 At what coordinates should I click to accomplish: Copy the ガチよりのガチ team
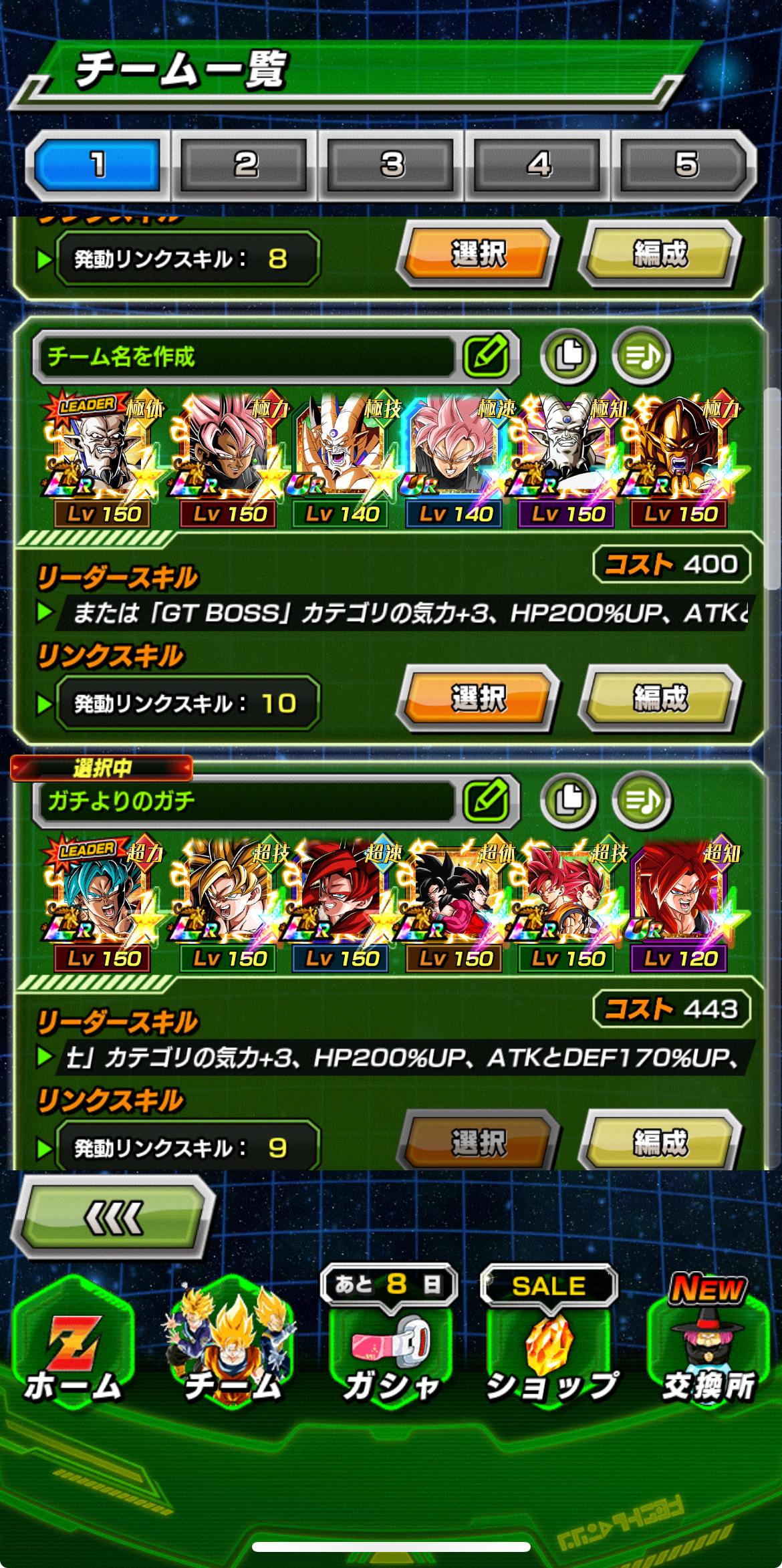click(569, 800)
